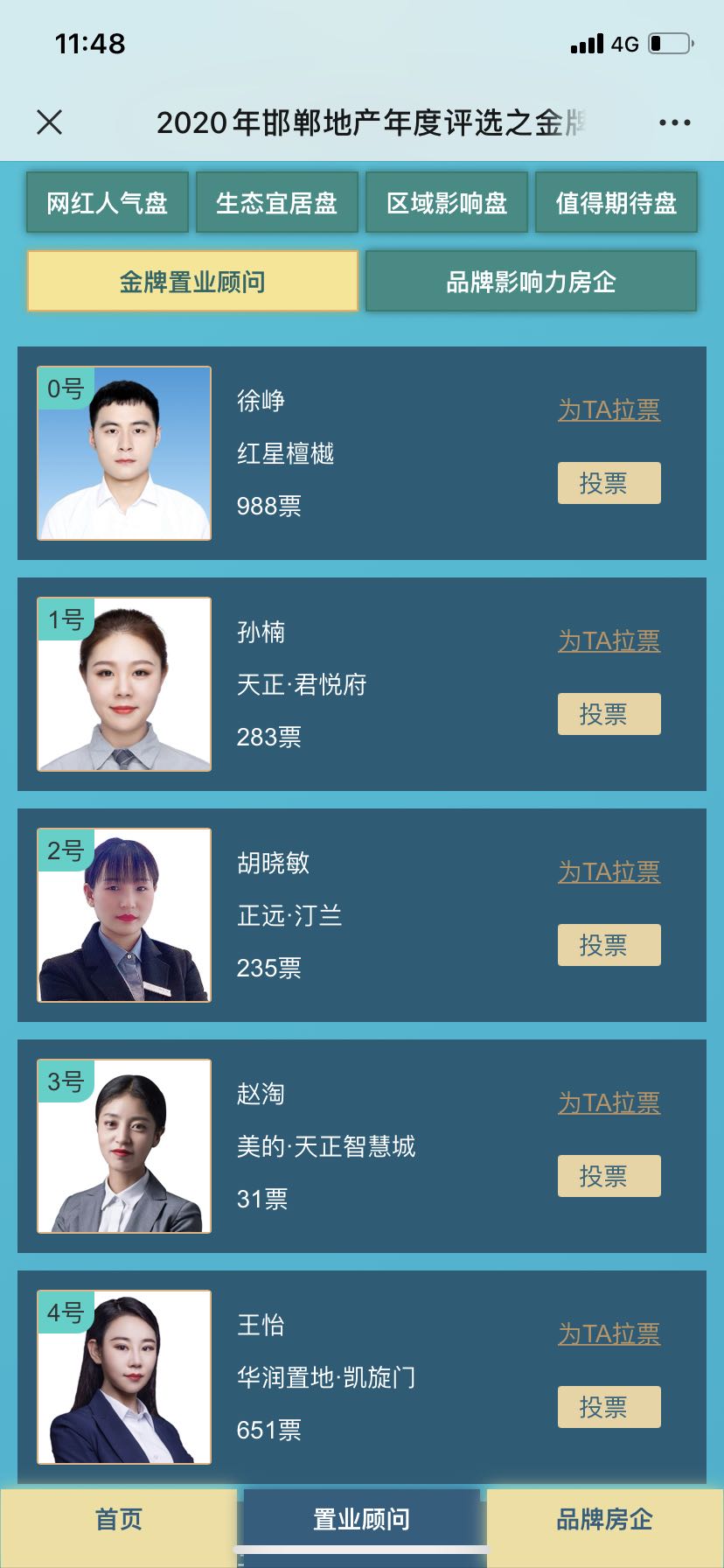Go to 首页 in bottom bar
The width and height of the screenshot is (724, 1568).
tap(118, 1519)
